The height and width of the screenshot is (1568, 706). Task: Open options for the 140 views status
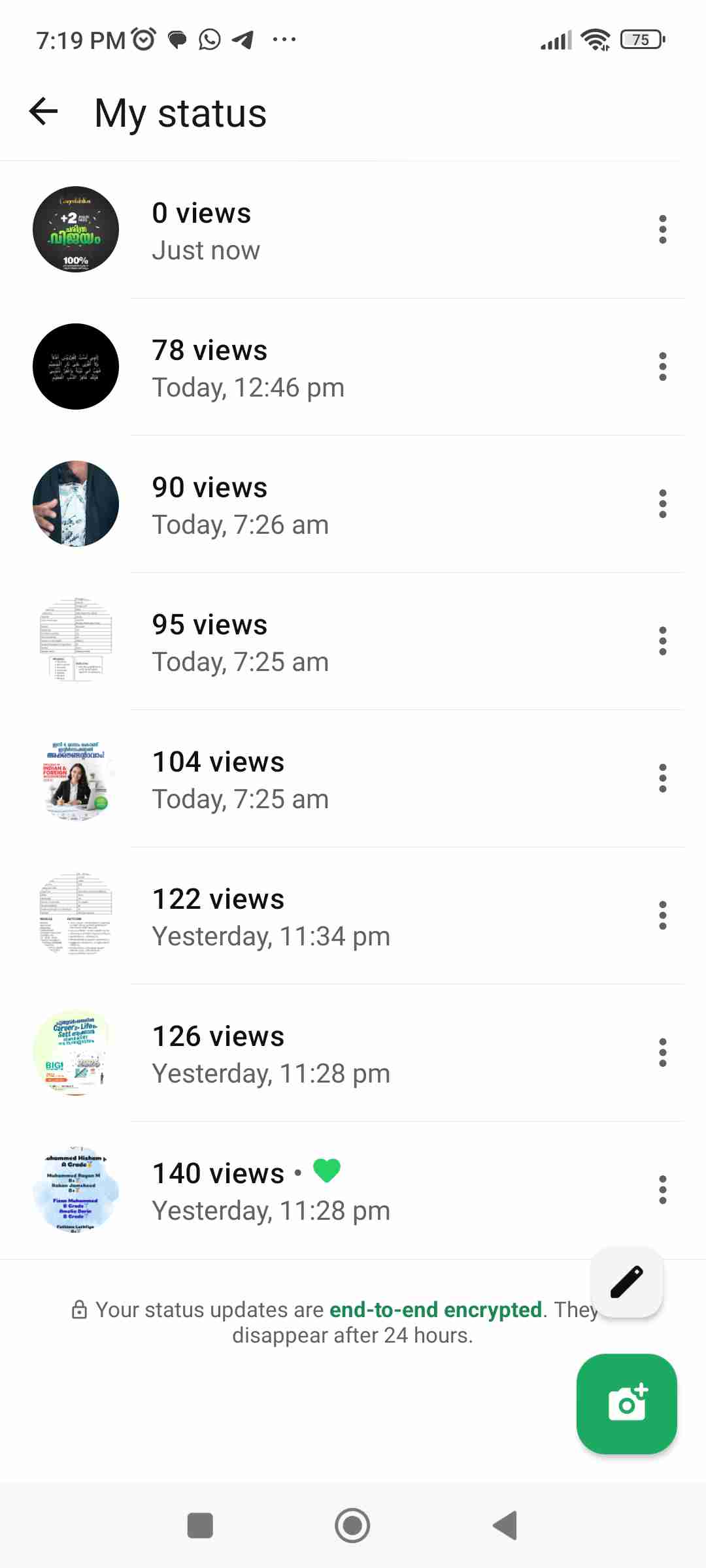click(x=662, y=1190)
